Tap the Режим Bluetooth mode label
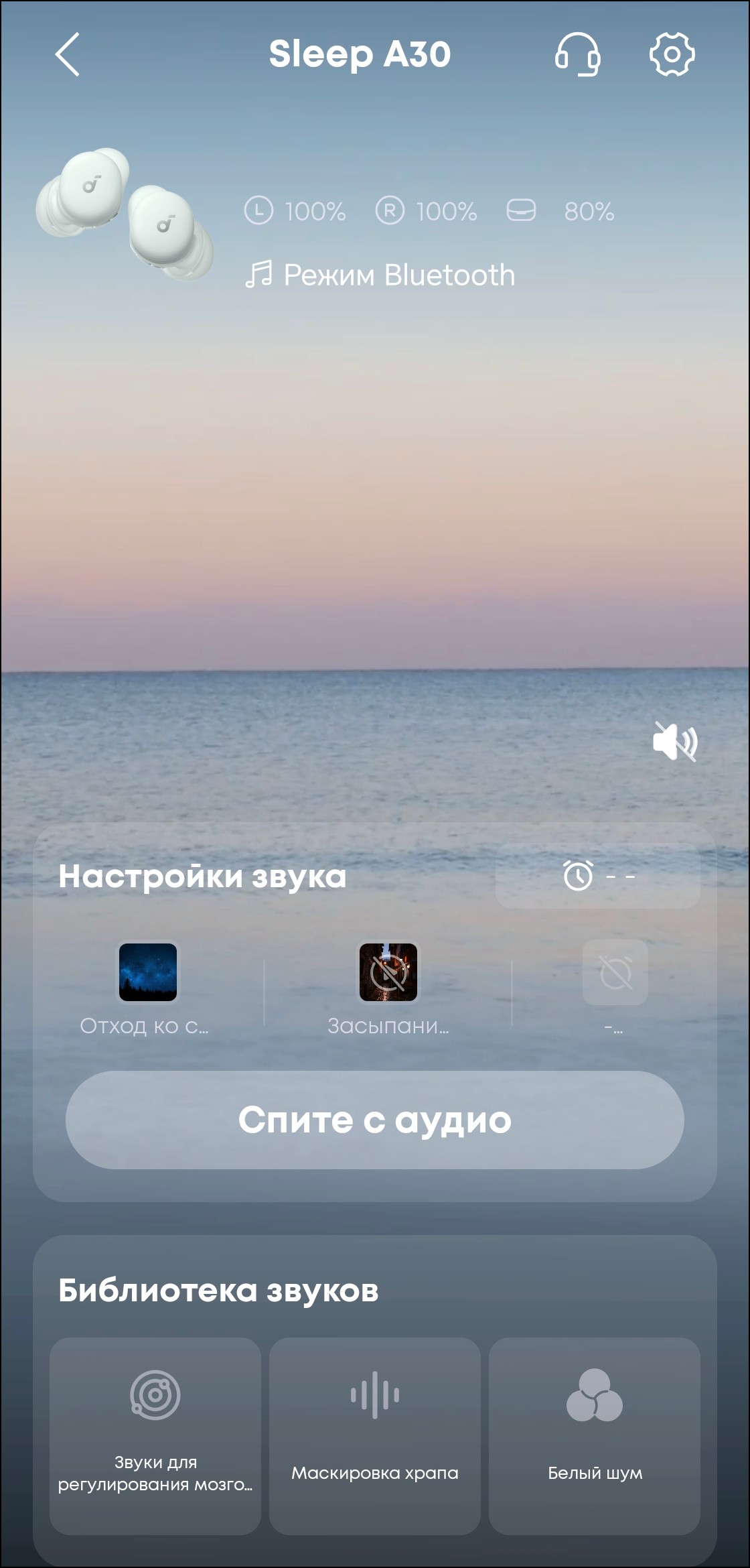The image size is (750, 1568). click(380, 275)
